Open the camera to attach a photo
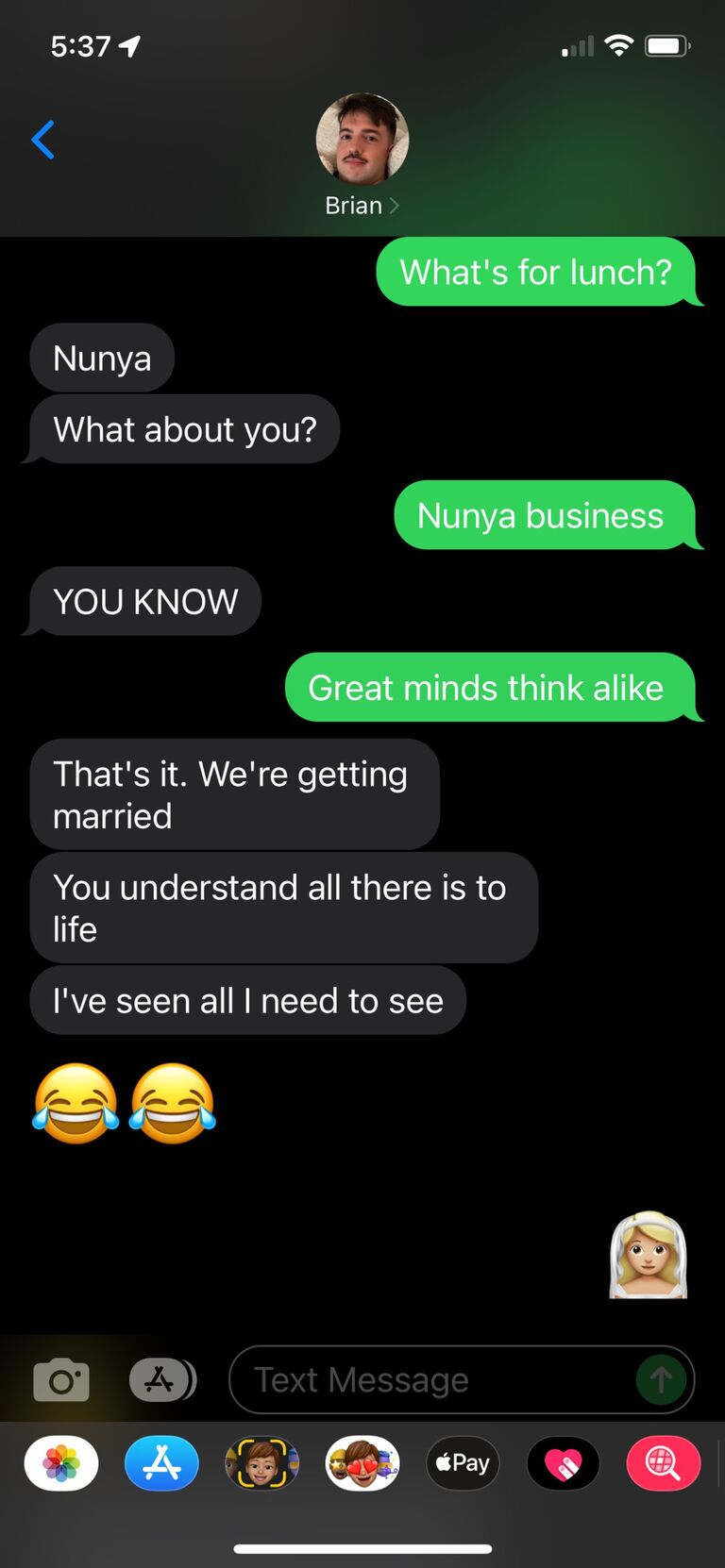The width and height of the screenshot is (725, 1568). pos(61,1380)
